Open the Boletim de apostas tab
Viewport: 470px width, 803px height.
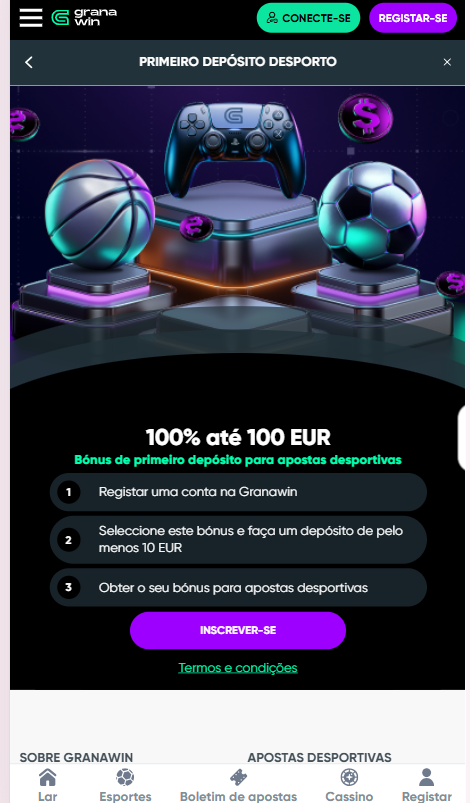point(239,785)
